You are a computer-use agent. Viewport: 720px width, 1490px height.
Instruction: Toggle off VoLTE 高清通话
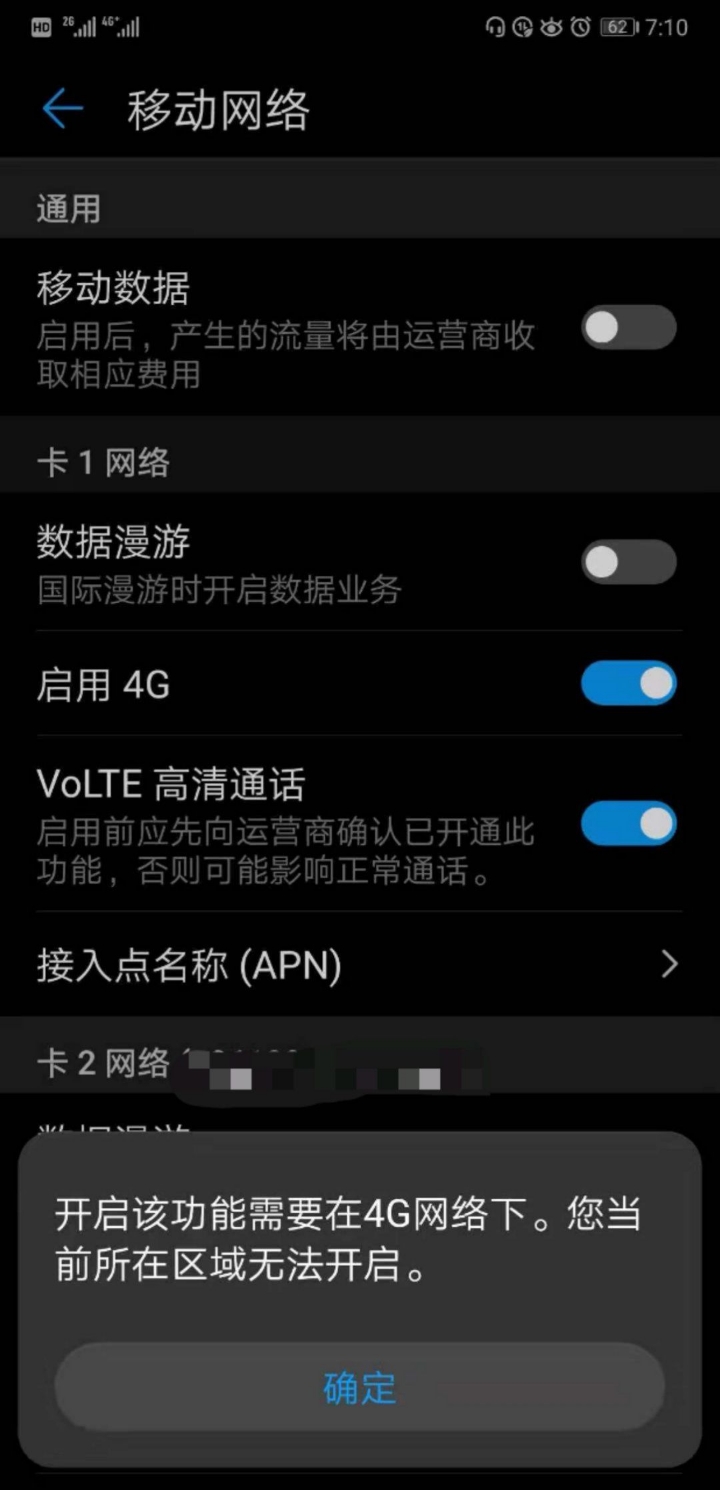coord(629,823)
